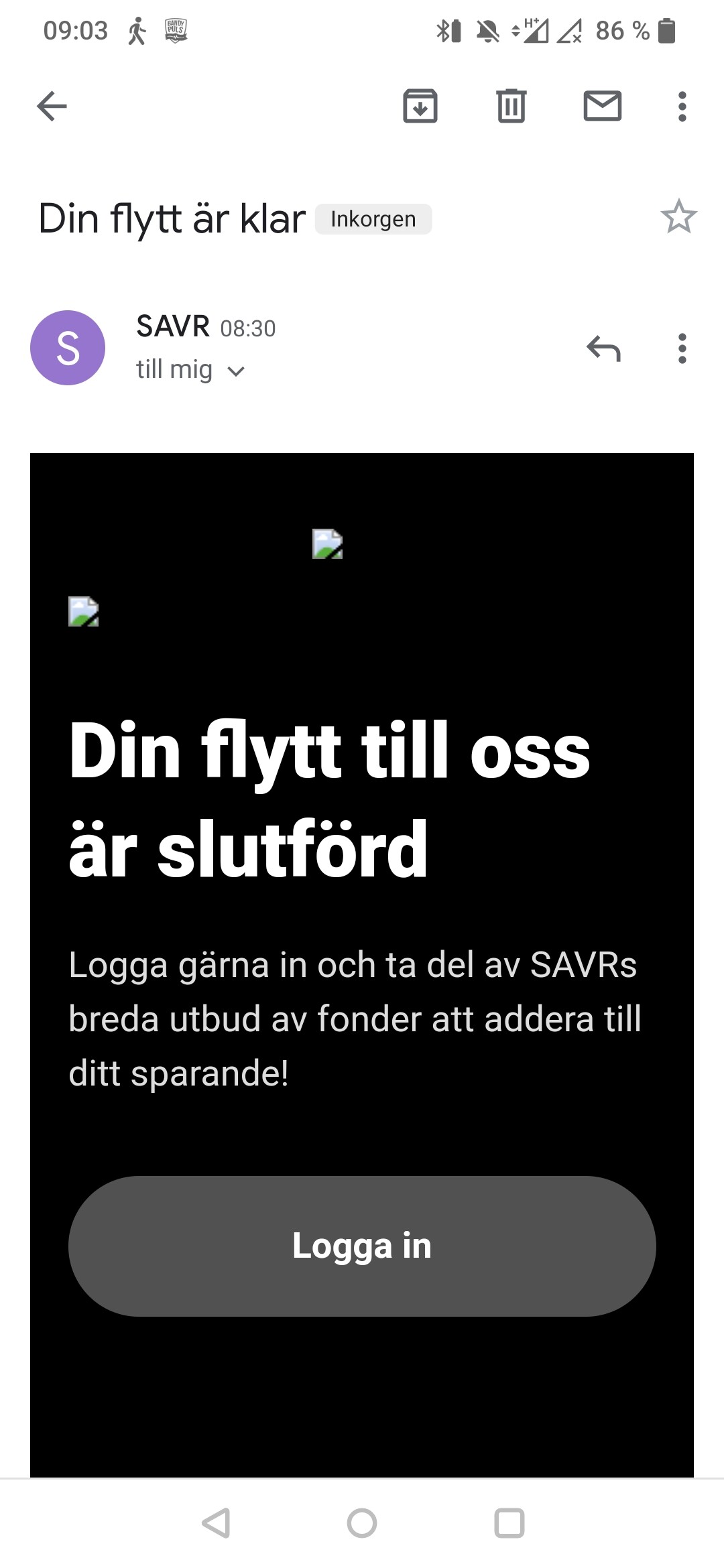Reply to the SAVR message
Viewport: 724px width, 1568px height.
click(x=603, y=348)
